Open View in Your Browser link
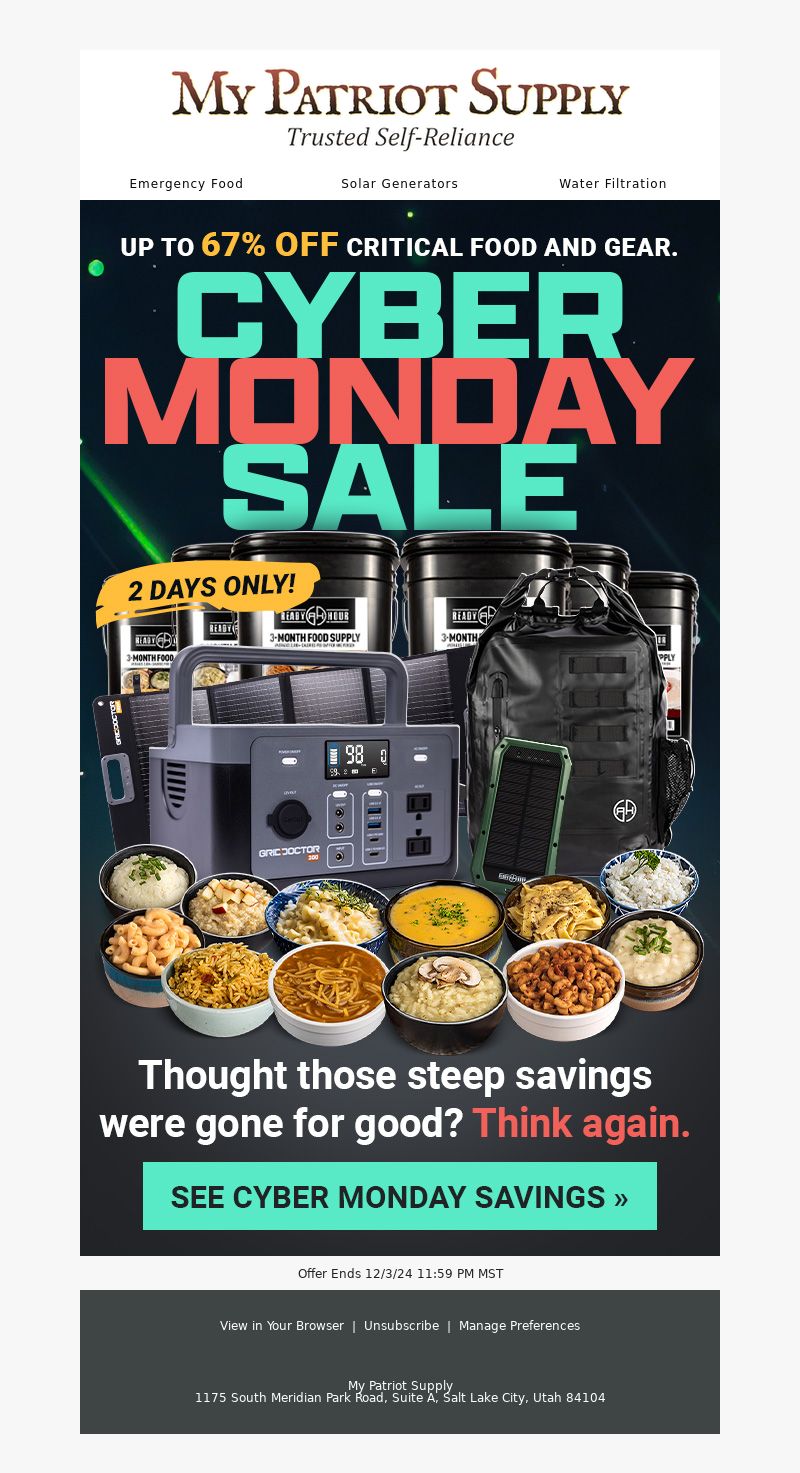The image size is (800, 1473). click(282, 1326)
